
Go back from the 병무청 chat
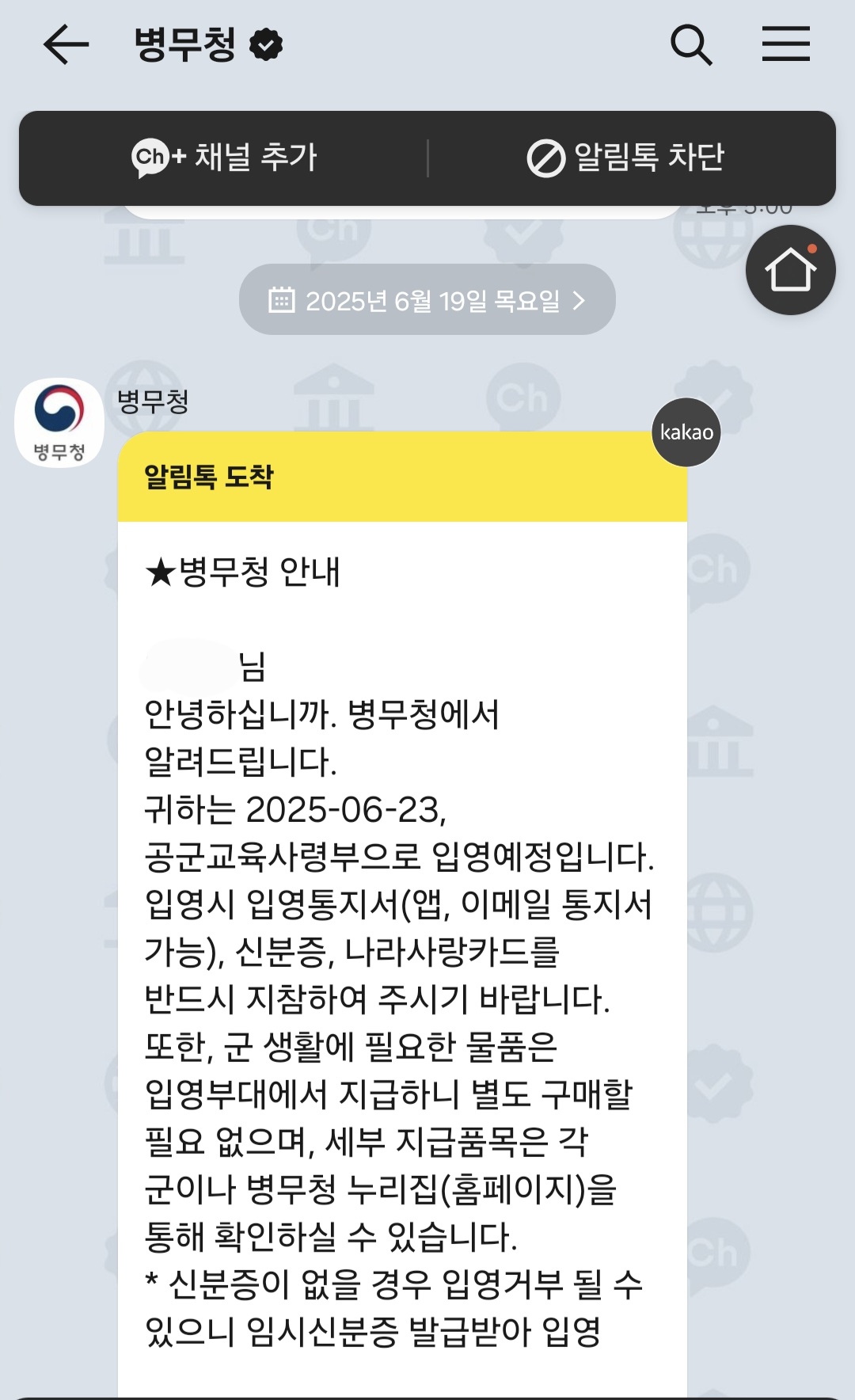66,44
